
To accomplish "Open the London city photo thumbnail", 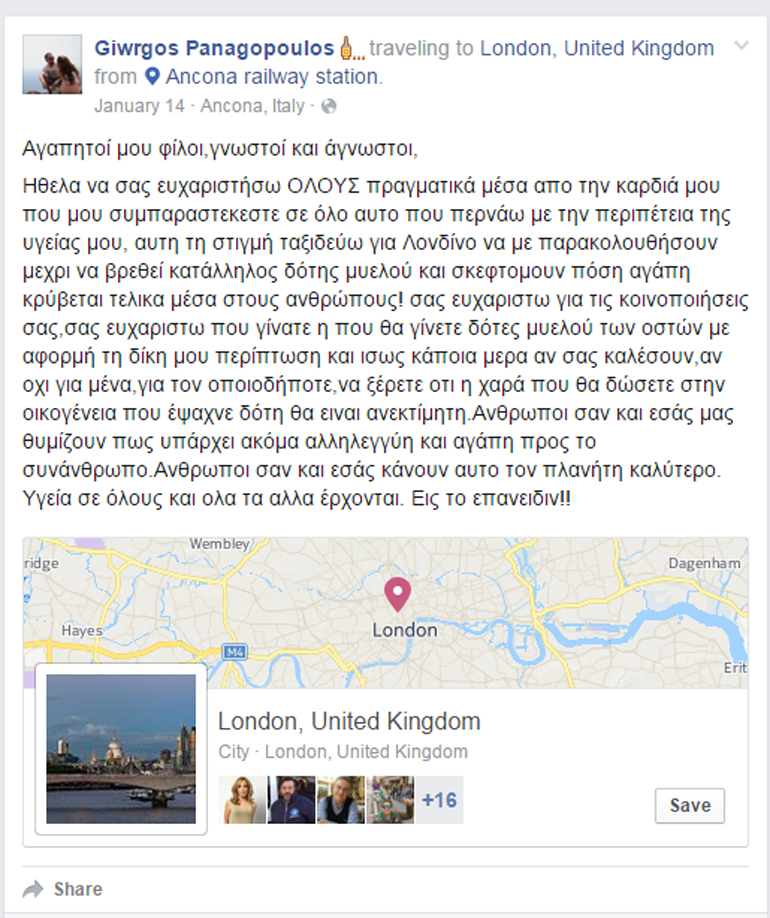I will pos(121,748).
